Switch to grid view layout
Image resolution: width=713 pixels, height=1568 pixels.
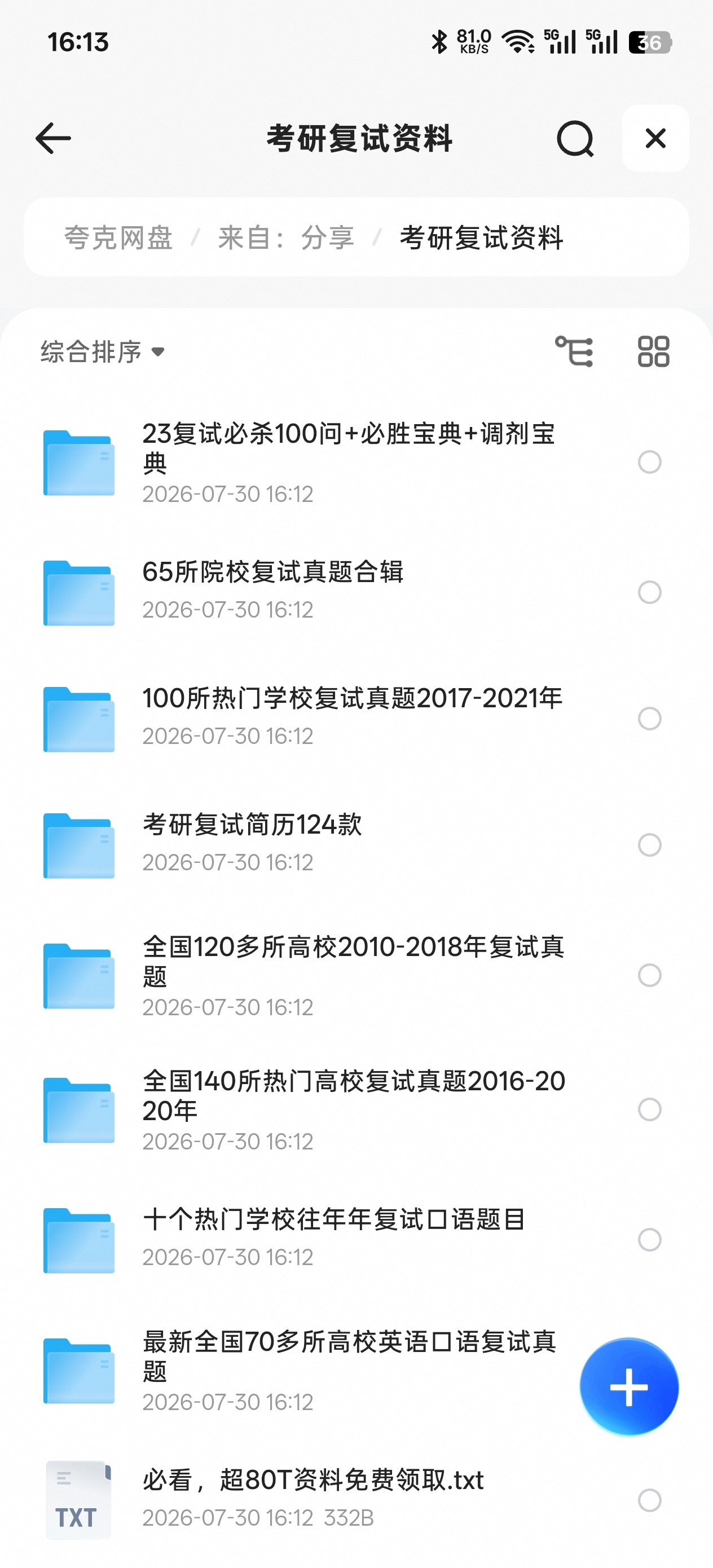click(x=653, y=351)
